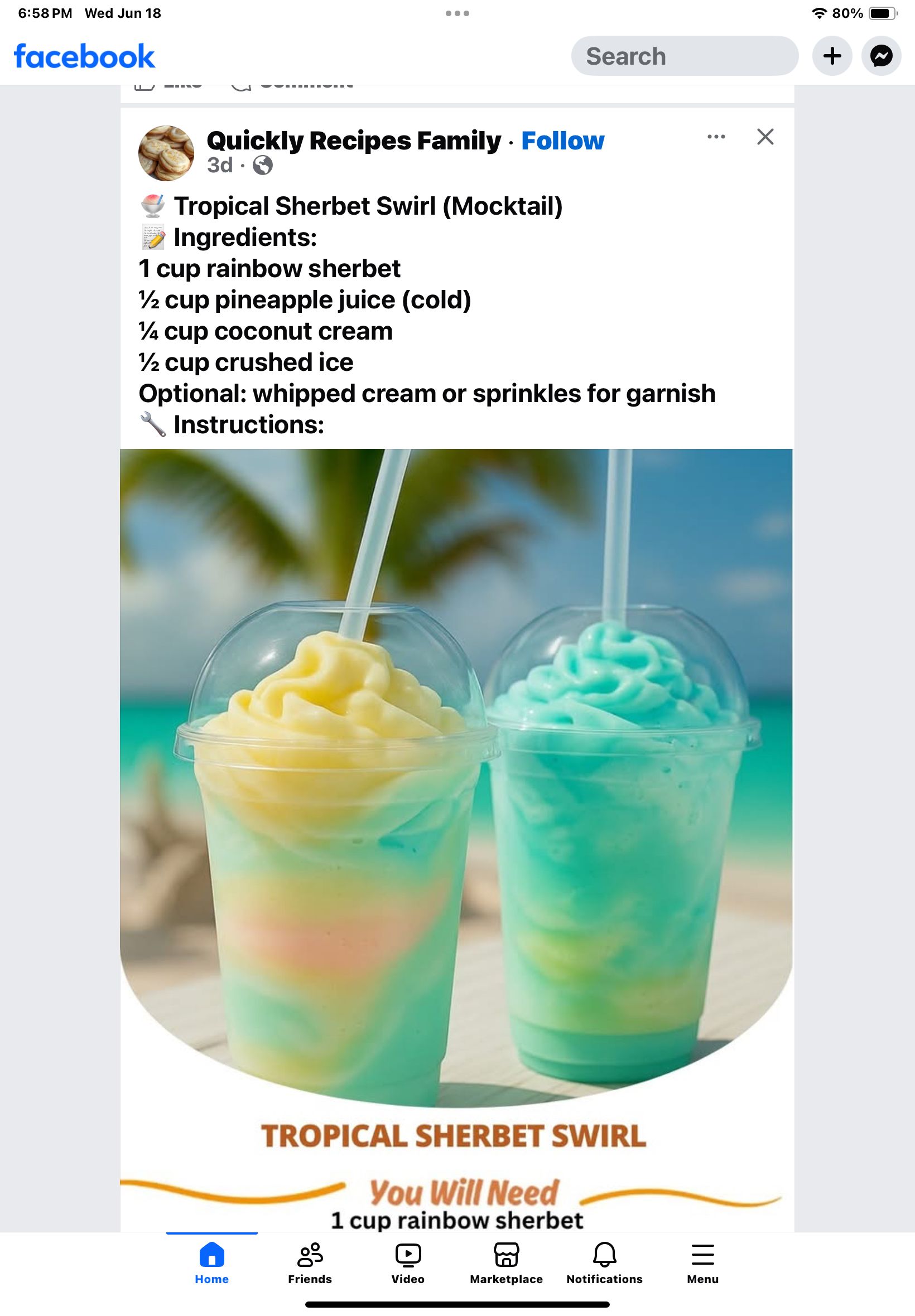Screen dimensions: 915x1316
Task: View the Tropical Sherbet Swirl photo
Action: [x=456, y=802]
